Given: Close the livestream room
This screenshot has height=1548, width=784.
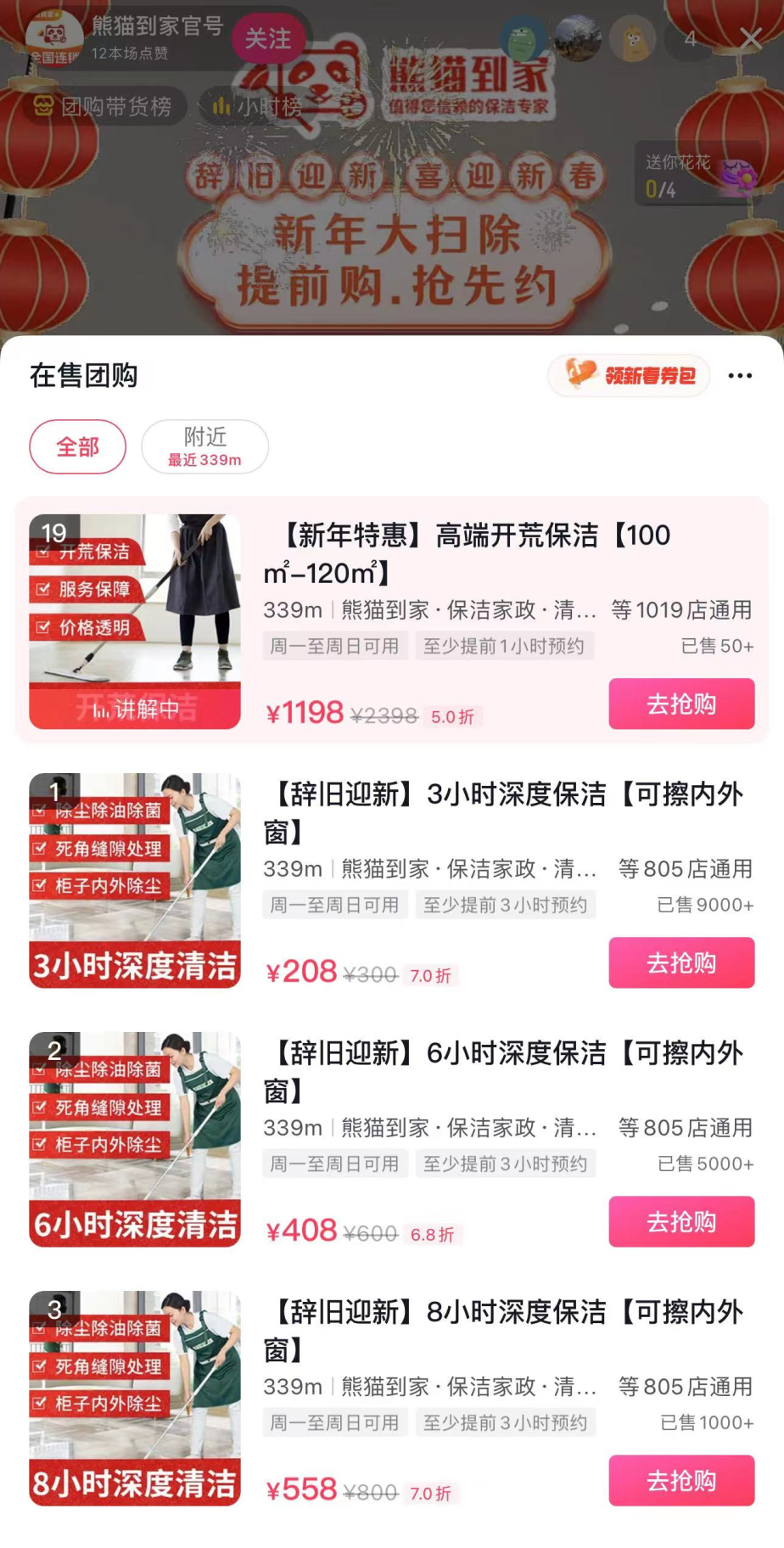Looking at the screenshot, I should 751,38.
